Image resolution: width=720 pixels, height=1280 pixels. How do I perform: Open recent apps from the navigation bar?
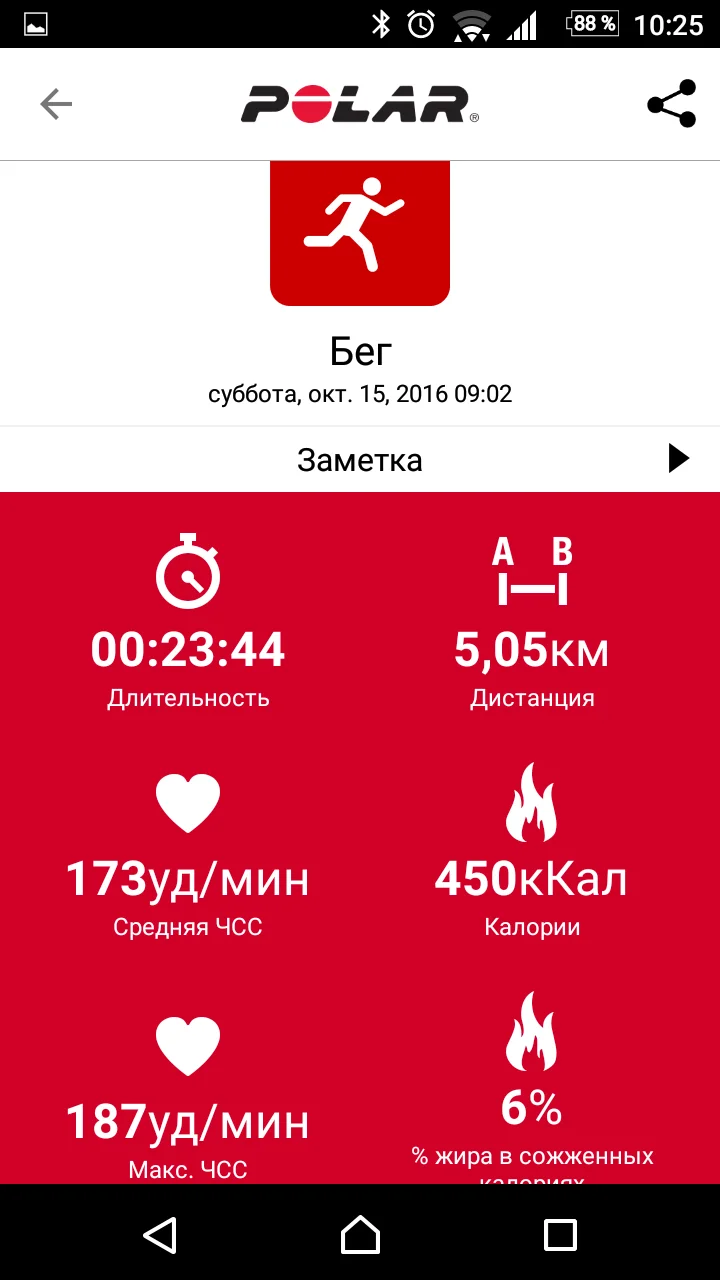(x=560, y=1234)
